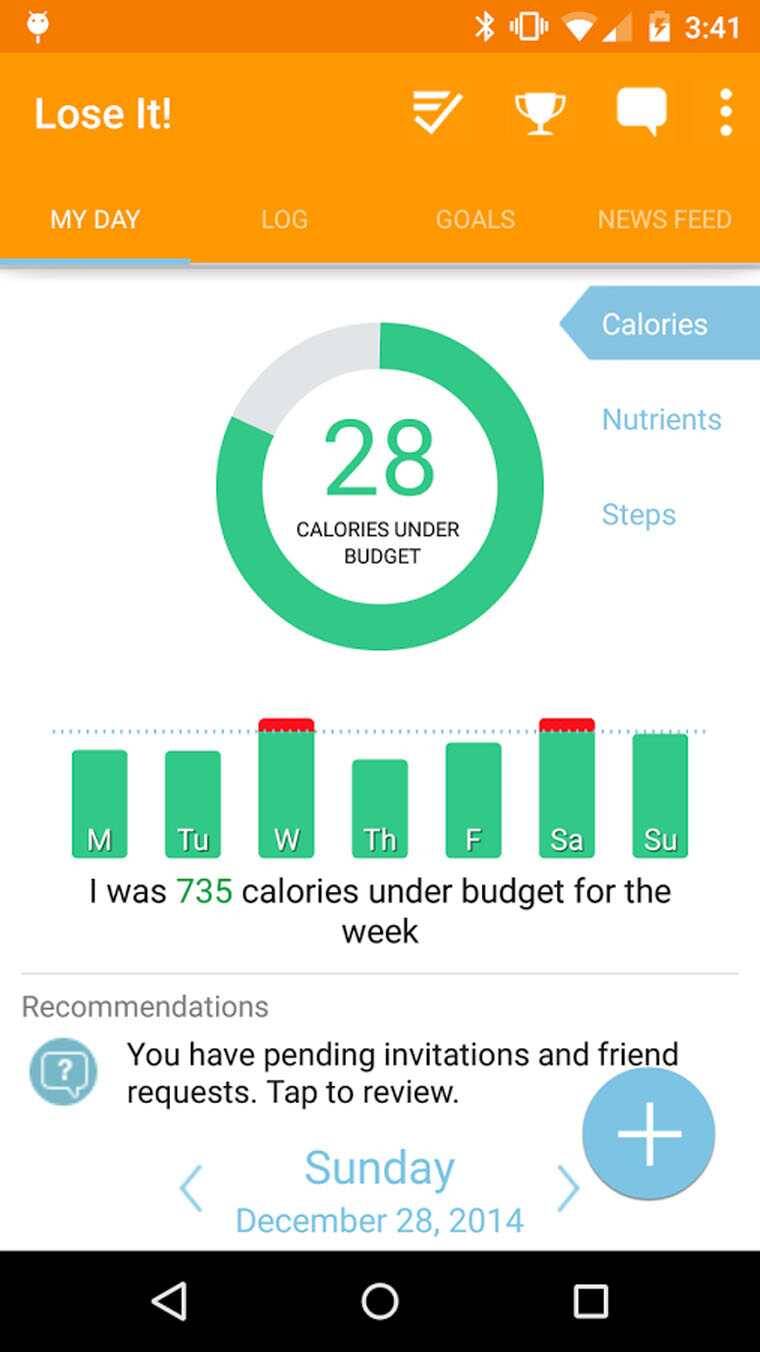Switch to the Log tab

tap(284, 219)
